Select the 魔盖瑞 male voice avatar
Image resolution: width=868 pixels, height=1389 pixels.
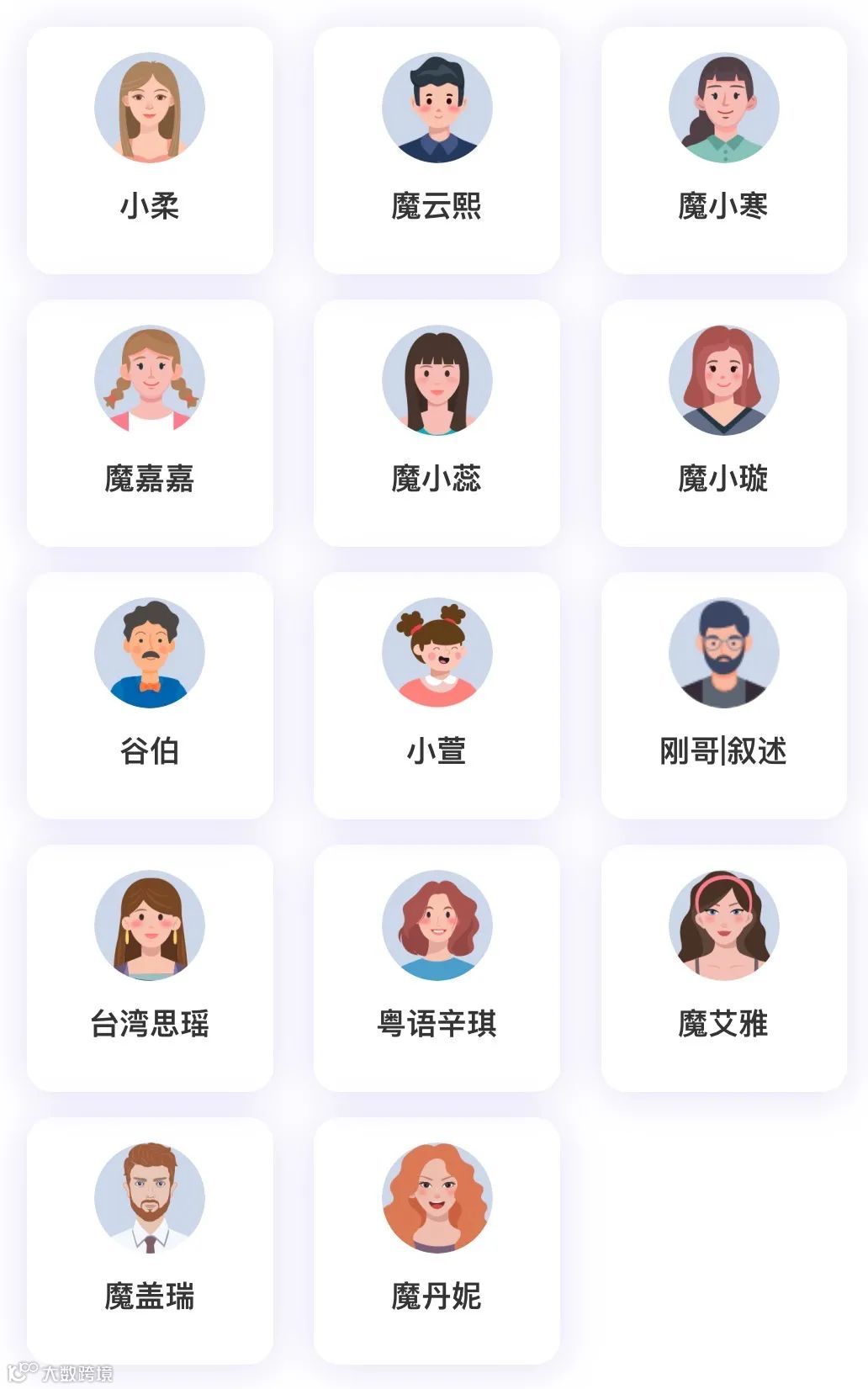click(150, 1197)
